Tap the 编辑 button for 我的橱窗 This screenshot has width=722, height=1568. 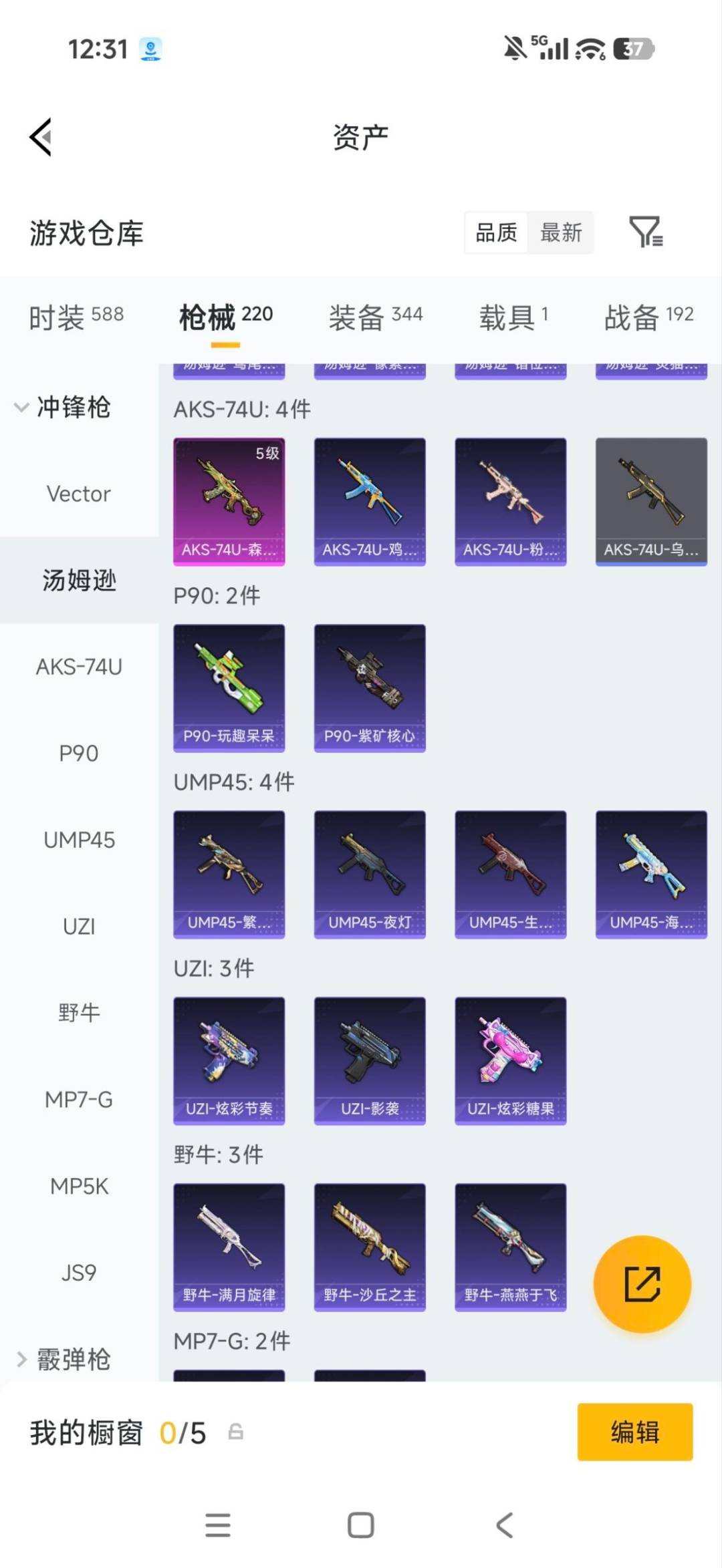[x=635, y=1432]
